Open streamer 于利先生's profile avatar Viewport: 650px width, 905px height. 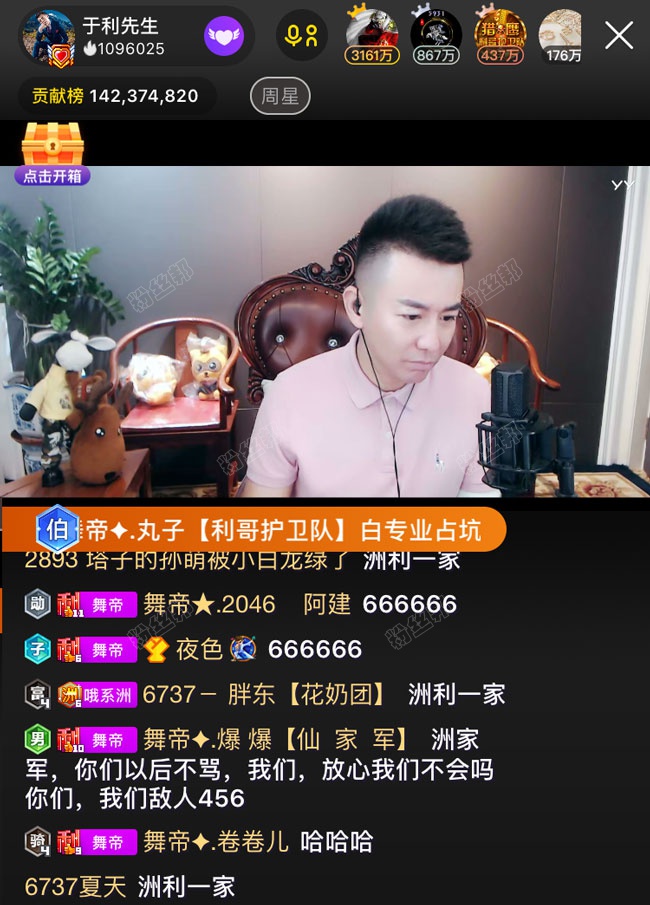click(48, 37)
